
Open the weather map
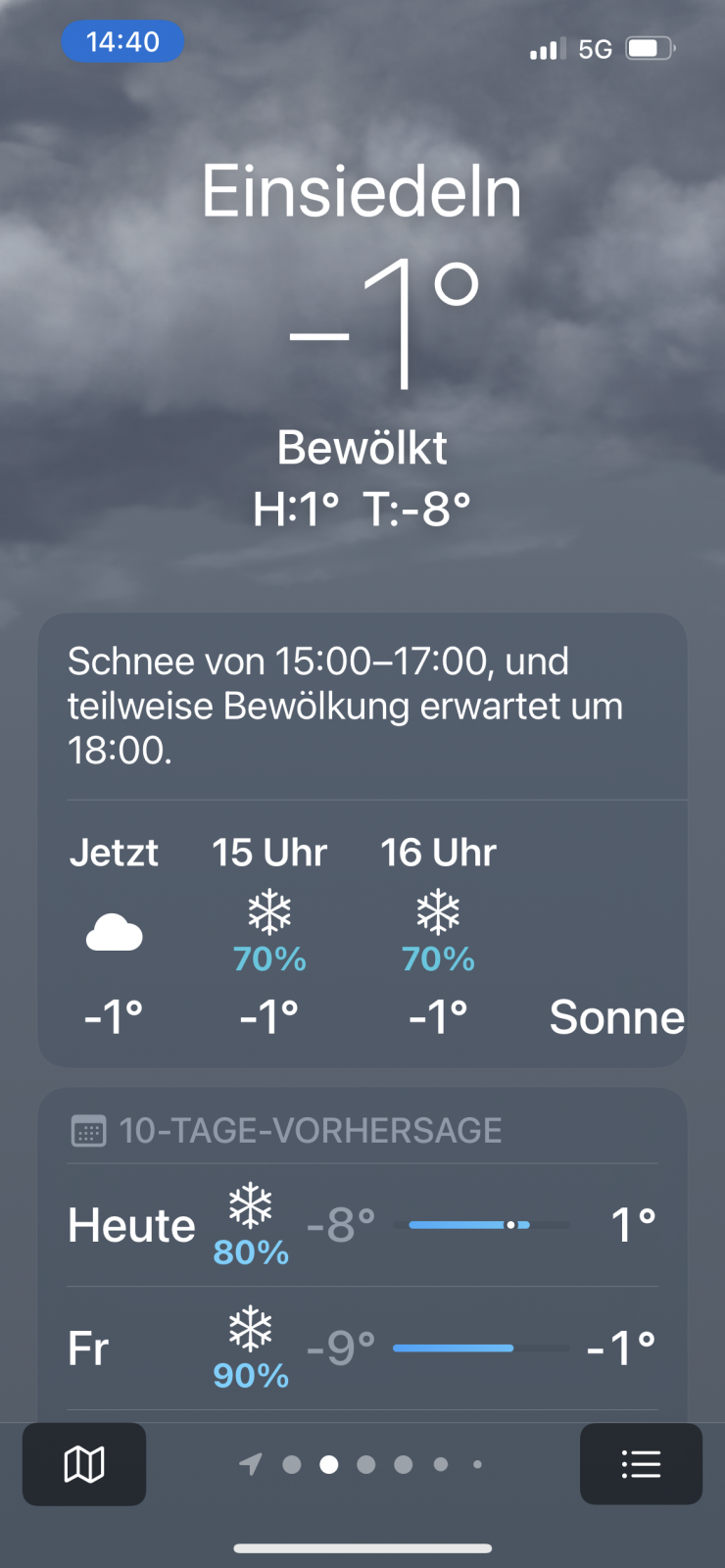pos(84,1464)
